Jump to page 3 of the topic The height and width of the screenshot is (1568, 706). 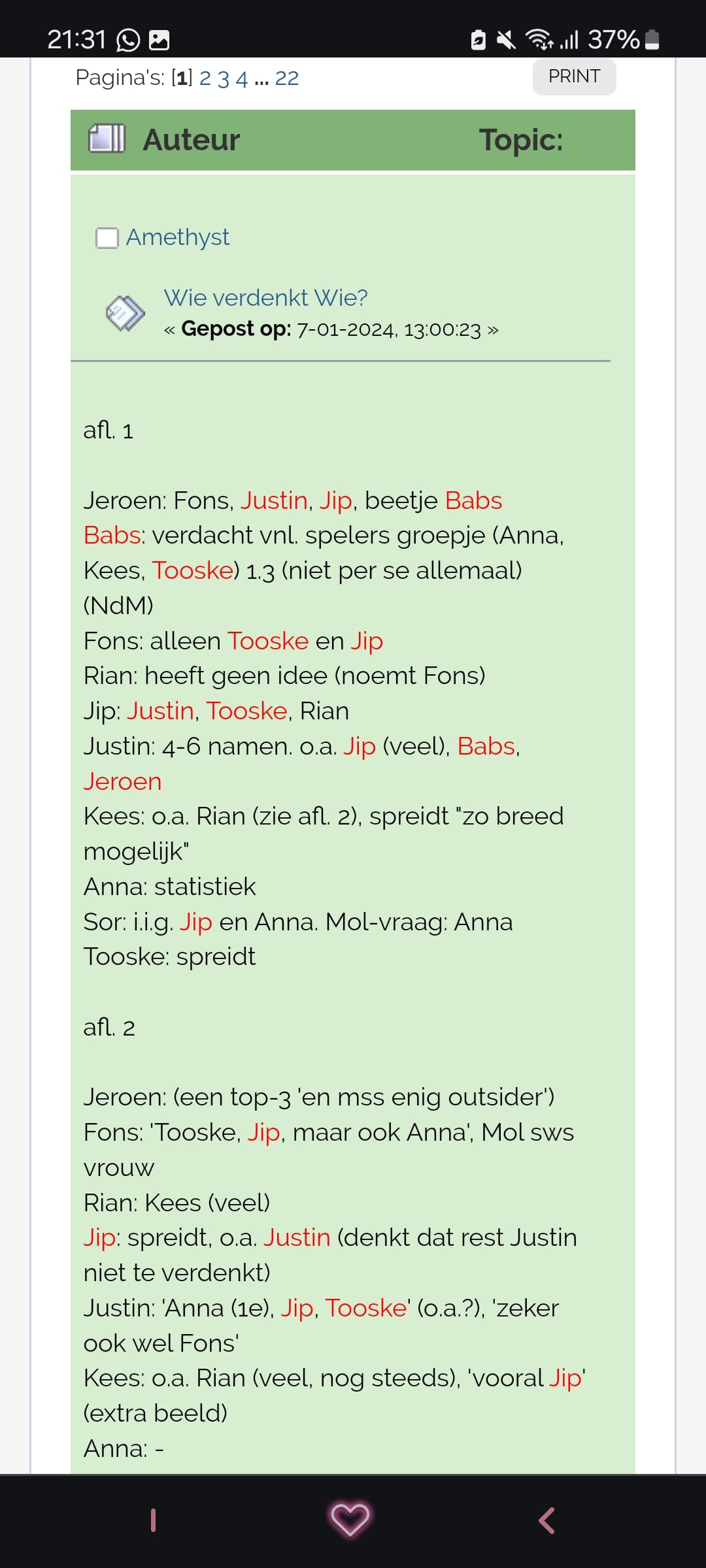pos(224,78)
